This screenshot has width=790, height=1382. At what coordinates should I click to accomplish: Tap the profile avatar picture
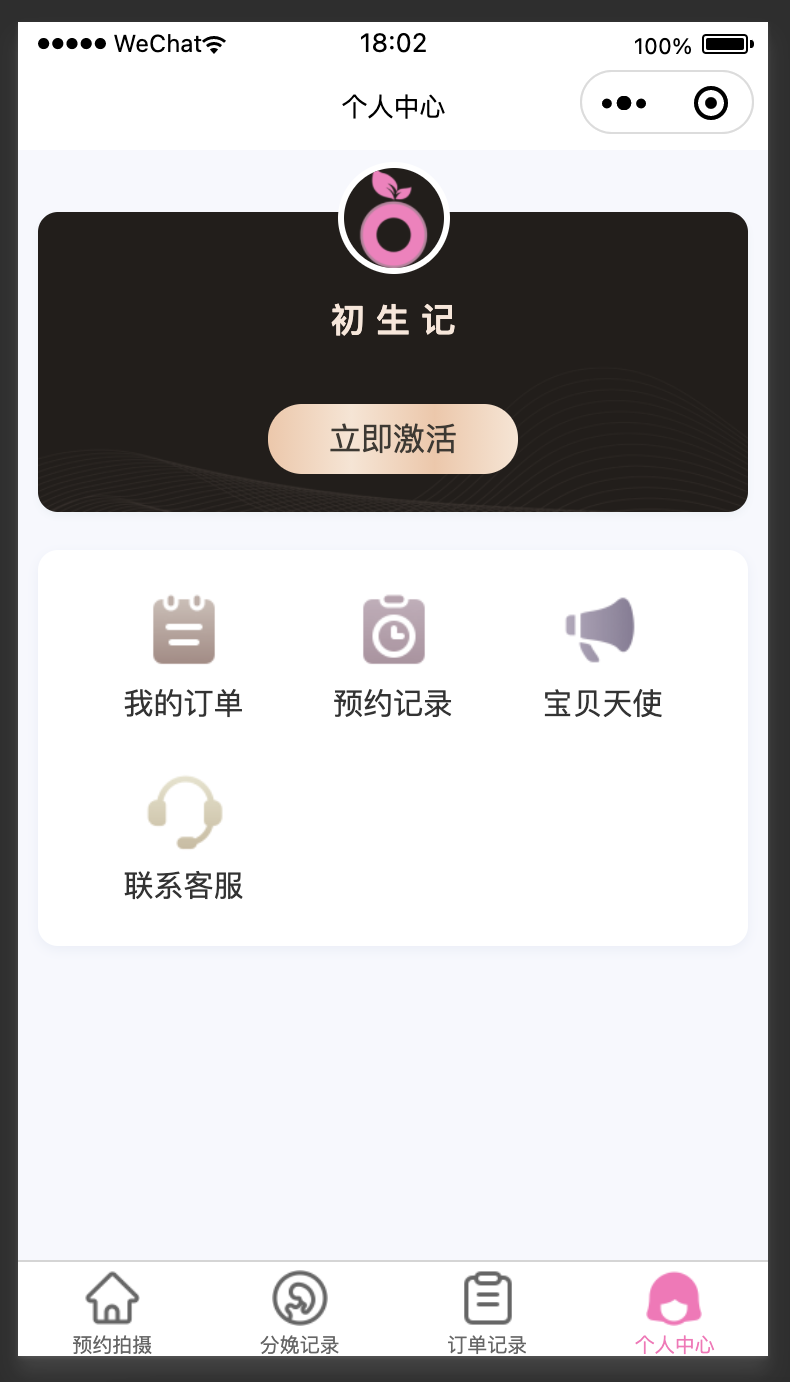pyautogui.click(x=394, y=219)
